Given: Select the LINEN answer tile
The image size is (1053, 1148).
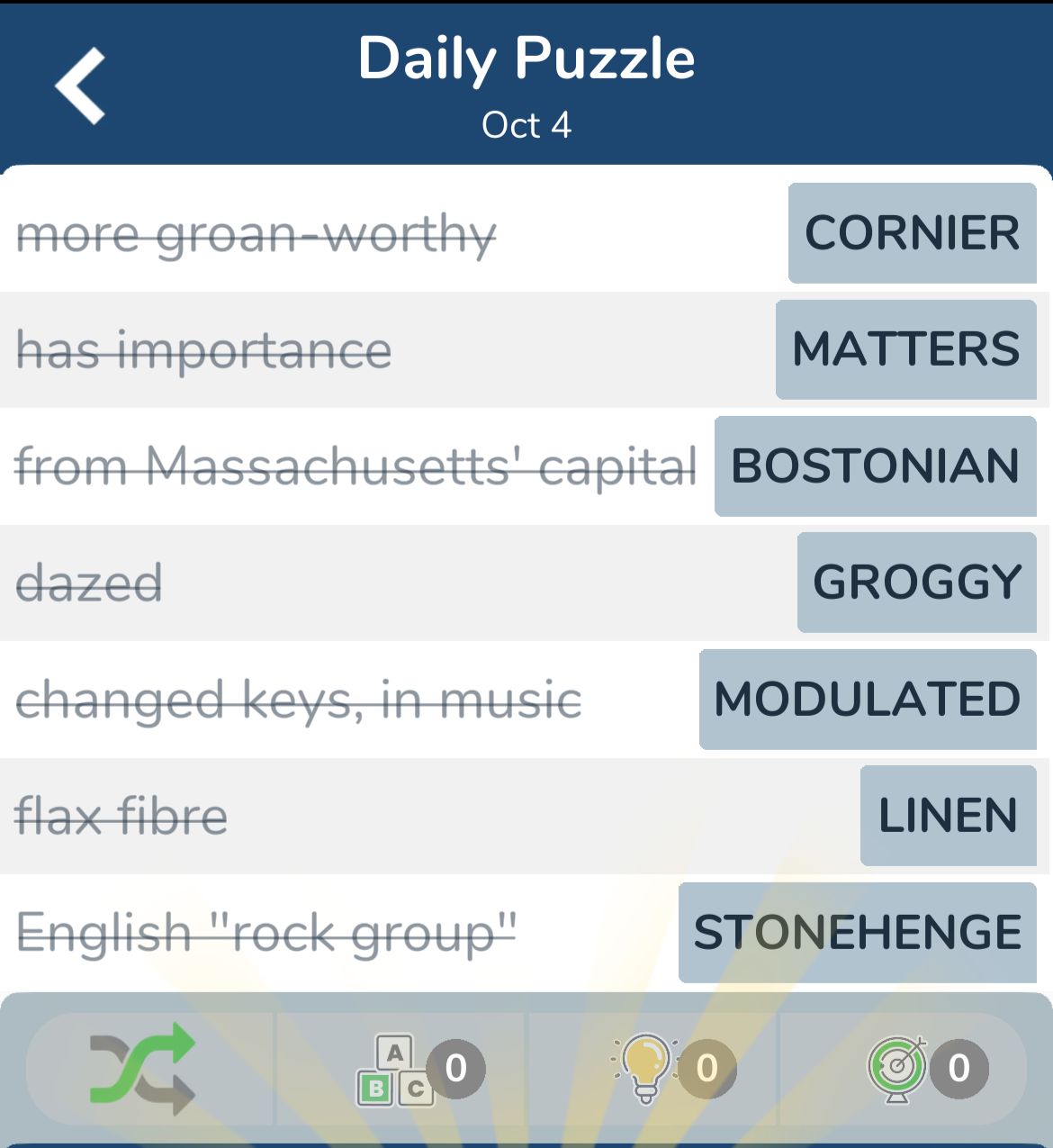Looking at the screenshot, I should point(948,816).
